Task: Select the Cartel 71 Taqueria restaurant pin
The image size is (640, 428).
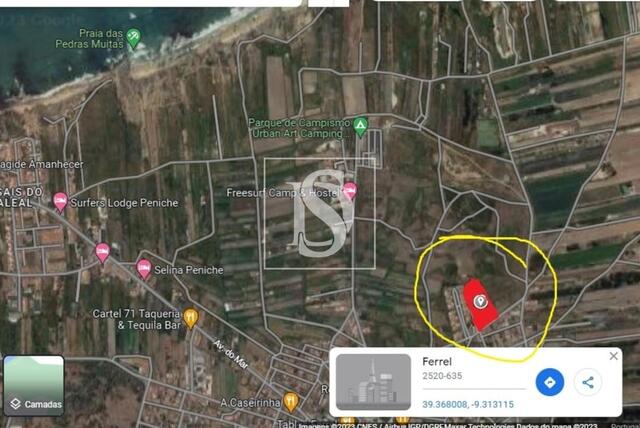Action: [191, 317]
